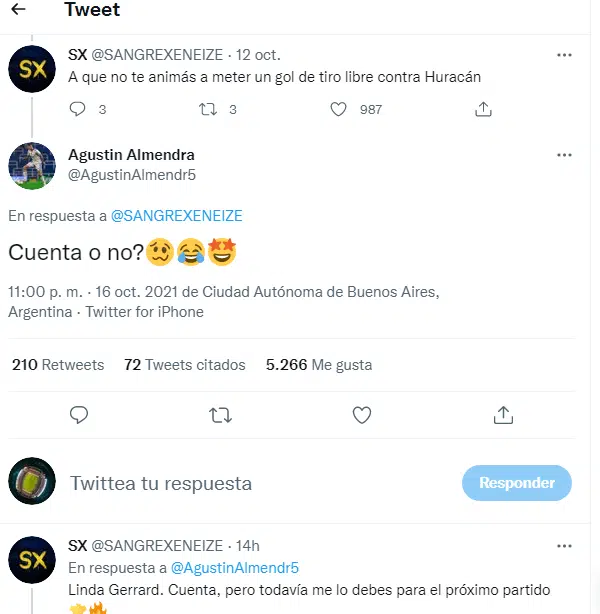
Task: Retweet Agustin Almendra's tweet
Action: [x=220, y=414]
